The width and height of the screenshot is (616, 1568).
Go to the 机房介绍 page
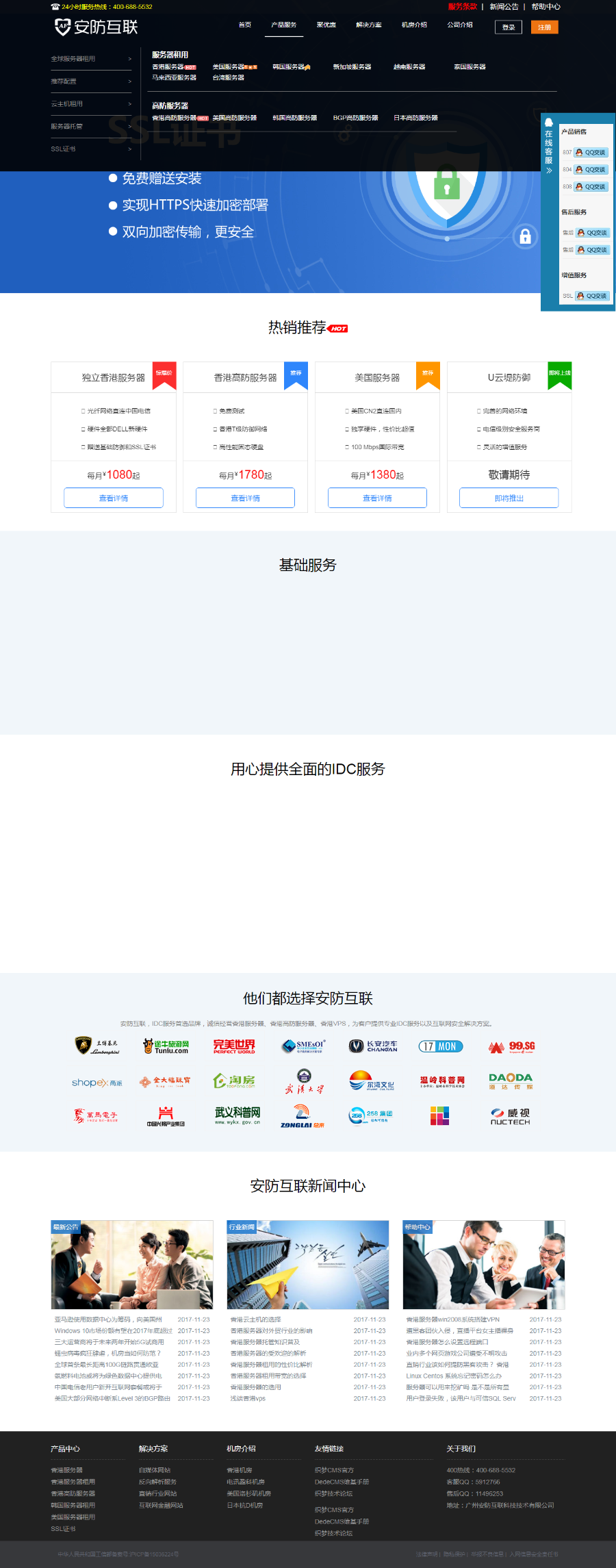(414, 25)
